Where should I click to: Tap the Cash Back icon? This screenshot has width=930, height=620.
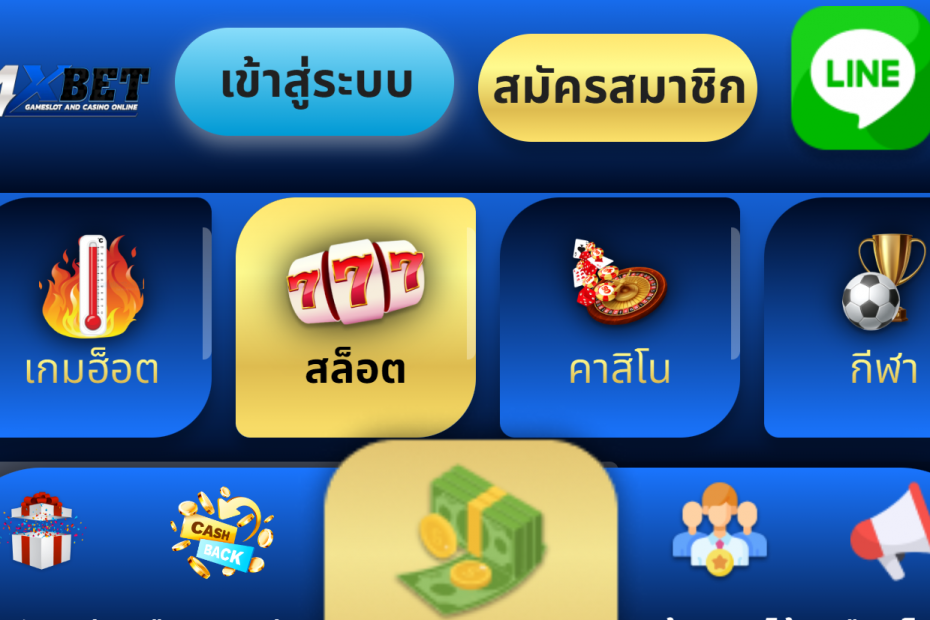pos(220,532)
